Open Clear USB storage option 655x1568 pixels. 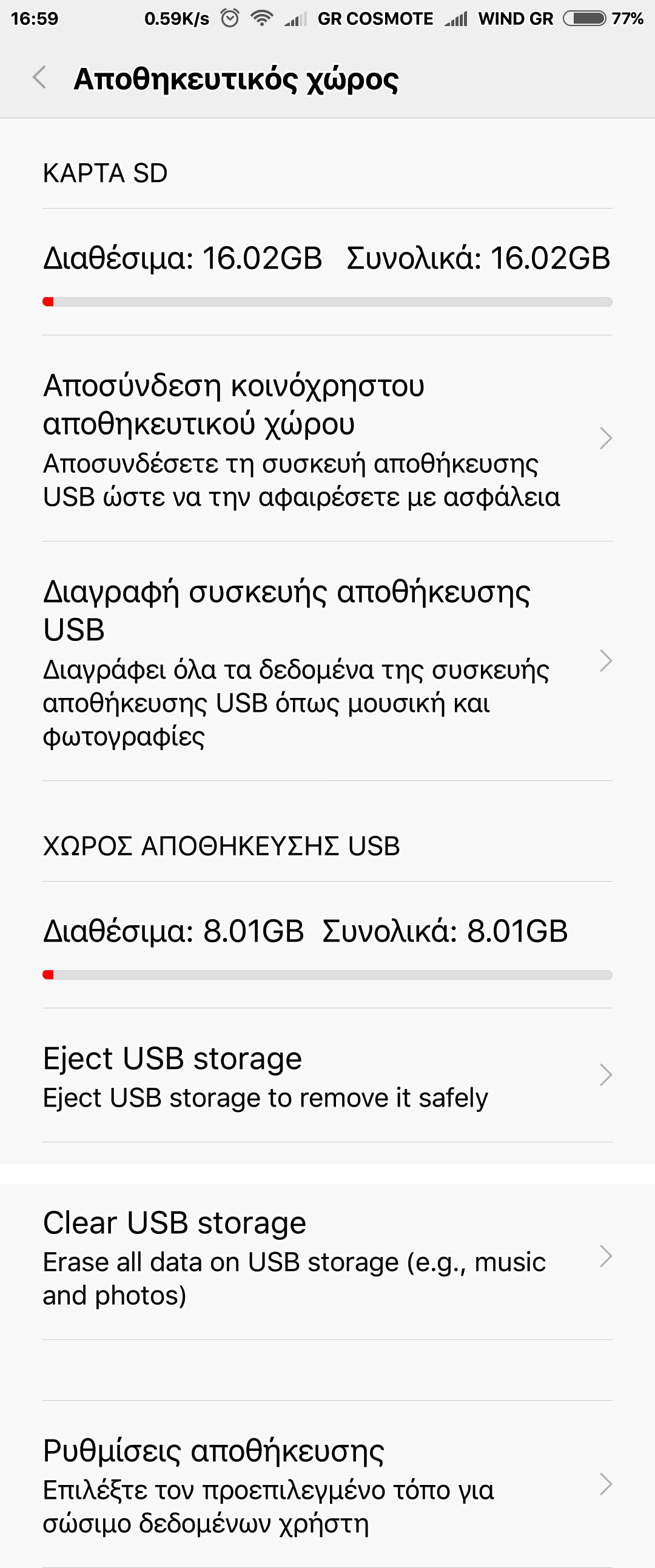coord(326,1257)
